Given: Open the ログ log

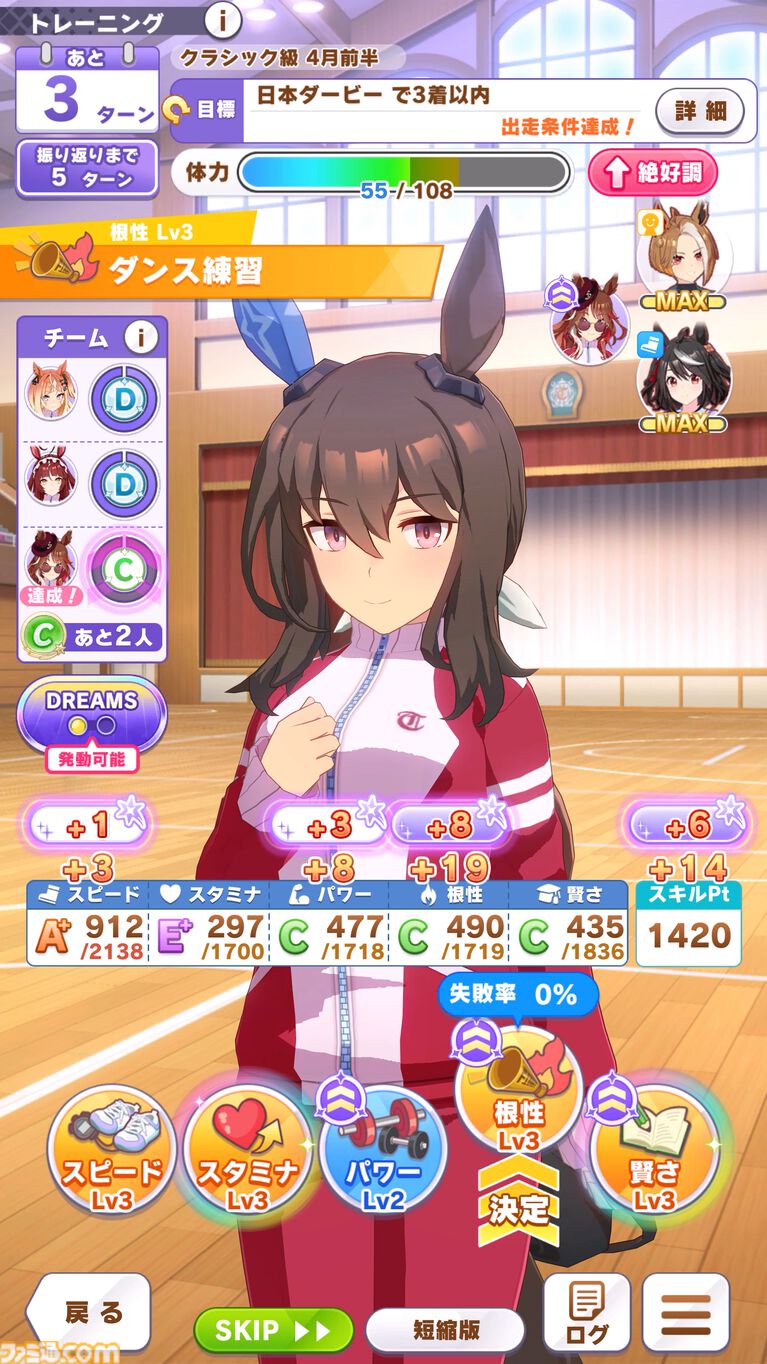Looking at the screenshot, I should [586, 1313].
